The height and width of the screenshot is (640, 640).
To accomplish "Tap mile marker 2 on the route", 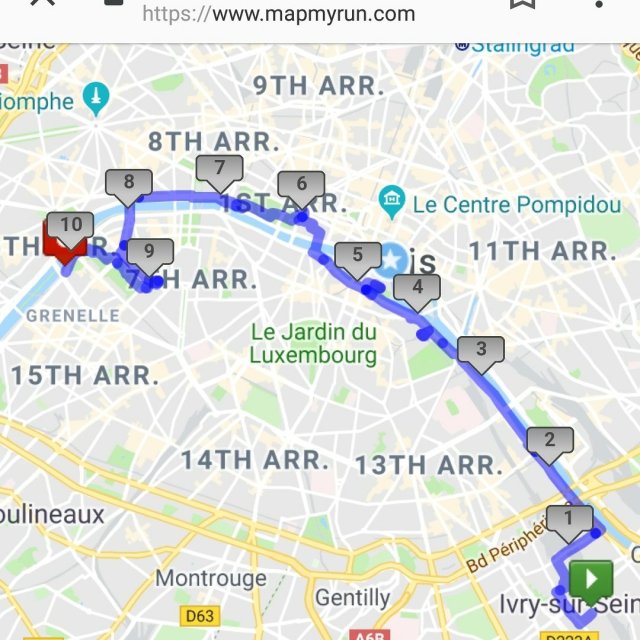I will [x=549, y=440].
